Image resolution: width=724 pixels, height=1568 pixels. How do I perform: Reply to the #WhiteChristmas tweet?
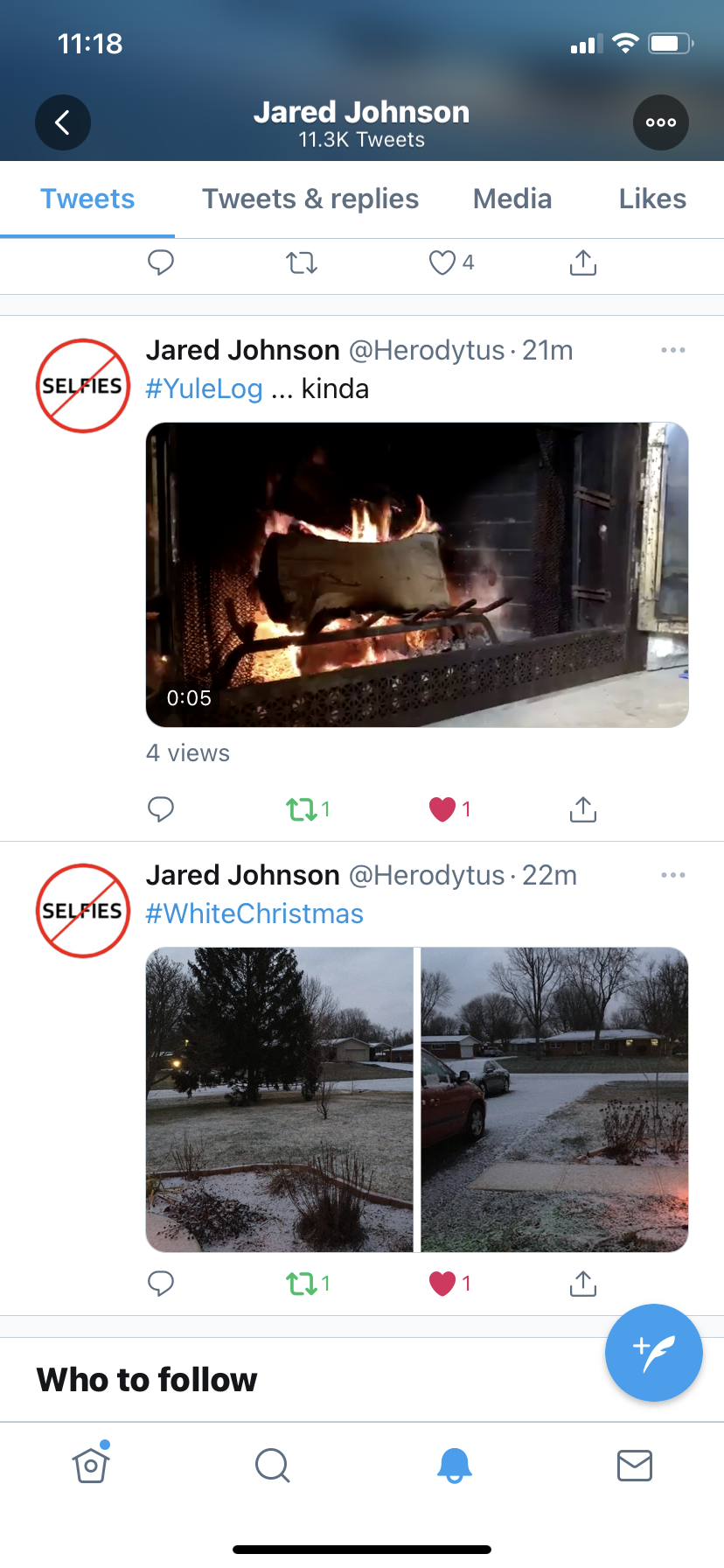161,1284
